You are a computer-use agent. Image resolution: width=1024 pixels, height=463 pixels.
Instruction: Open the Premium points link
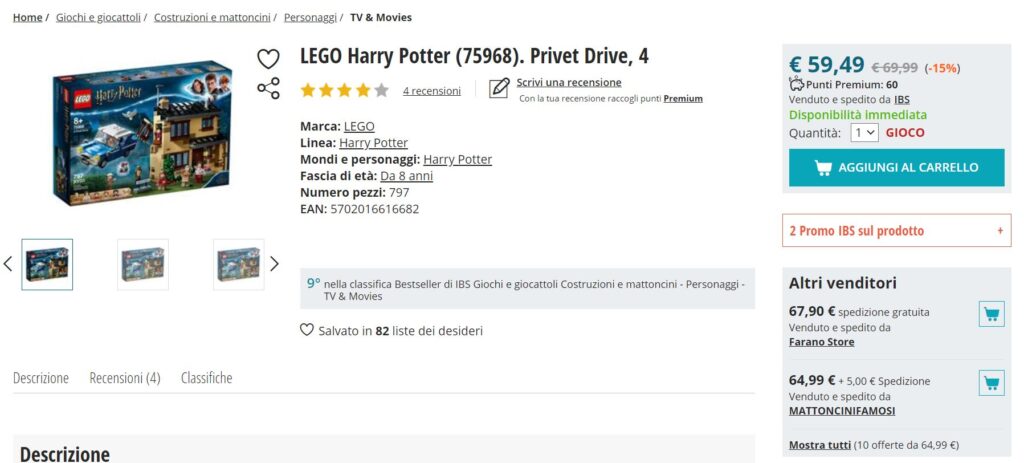pos(683,98)
